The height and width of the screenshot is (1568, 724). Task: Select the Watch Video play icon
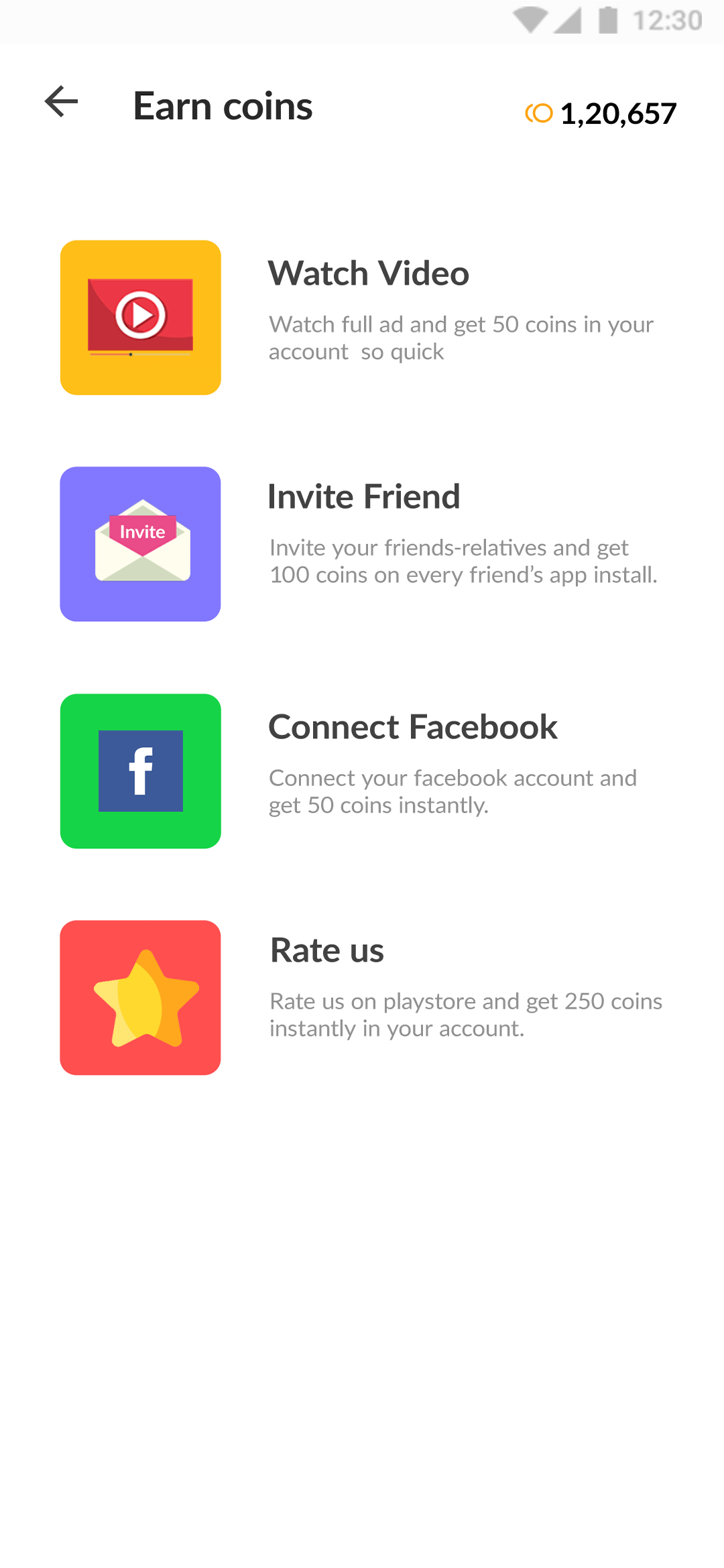click(140, 316)
